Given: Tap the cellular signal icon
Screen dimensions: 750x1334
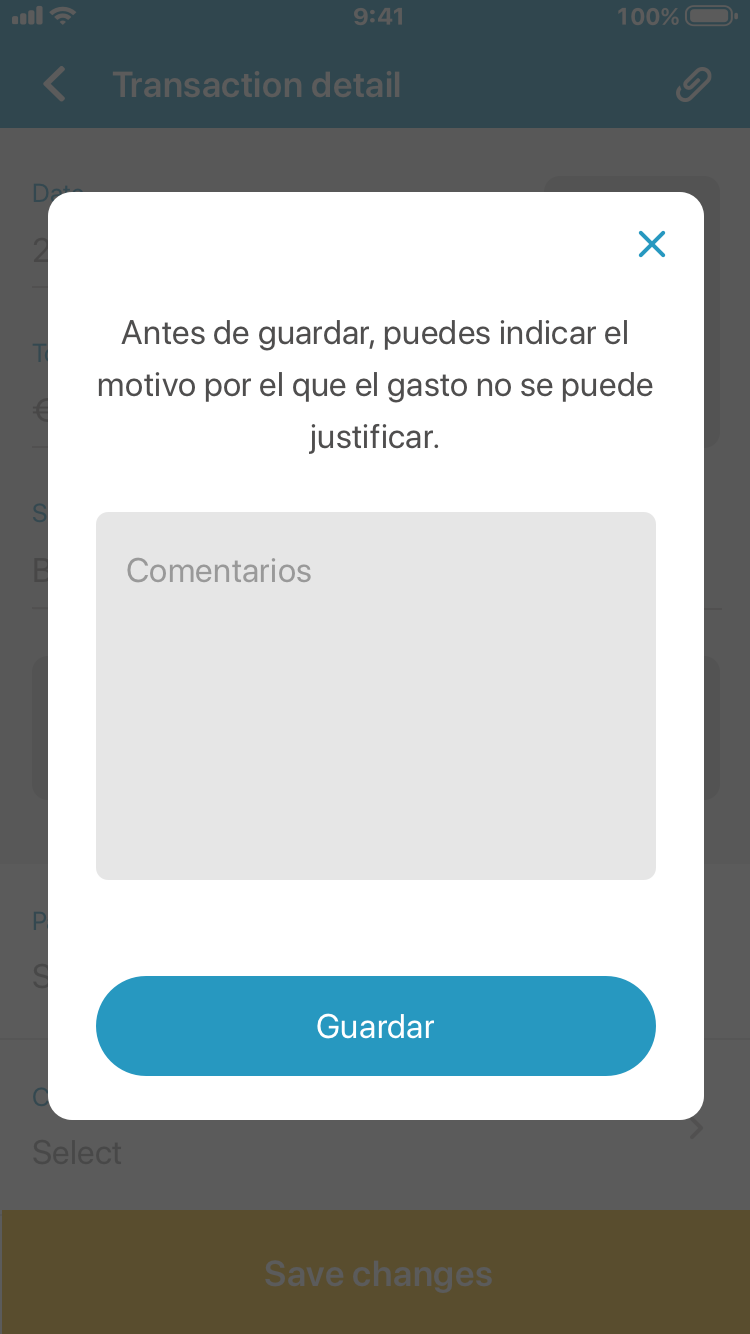Looking at the screenshot, I should pos(27,16).
